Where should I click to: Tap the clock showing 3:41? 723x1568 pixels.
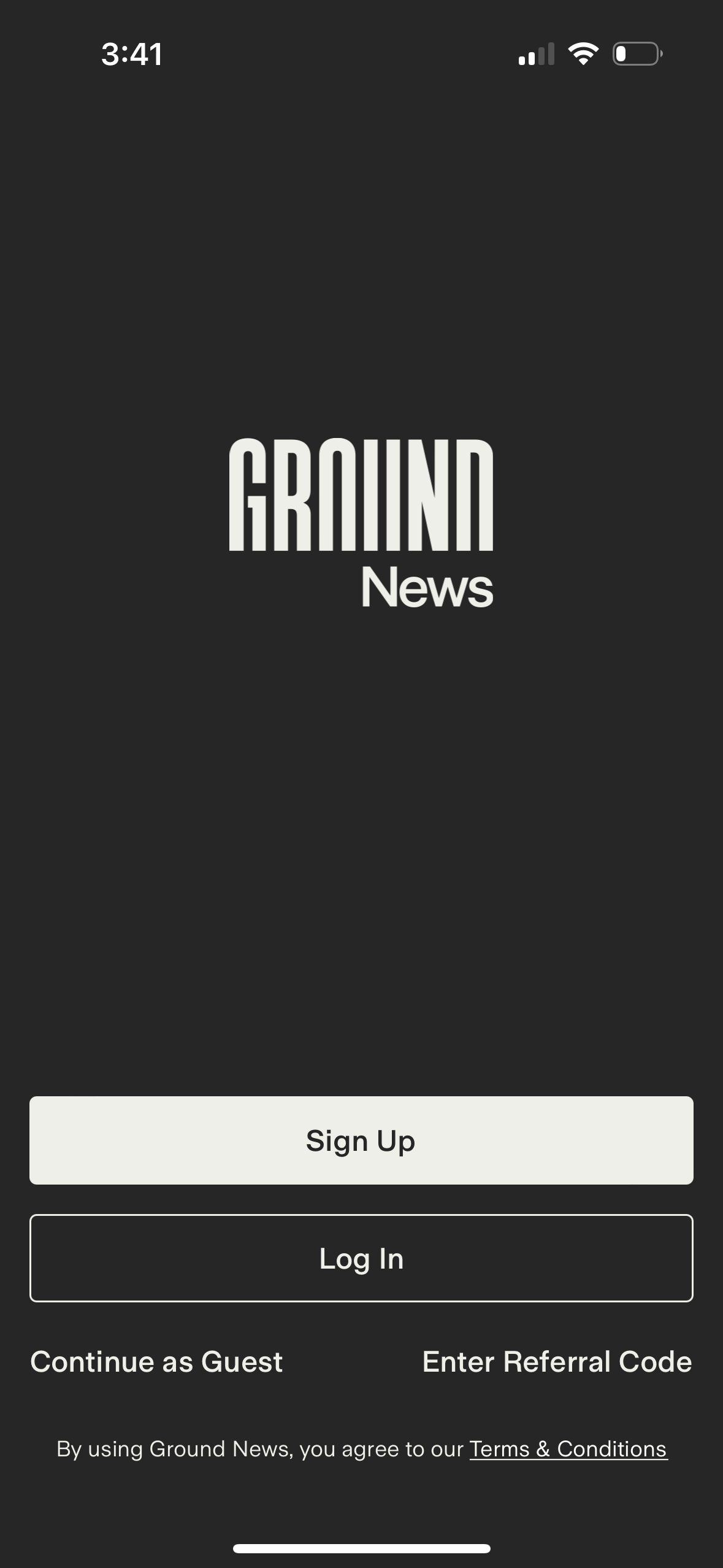pyautogui.click(x=131, y=55)
